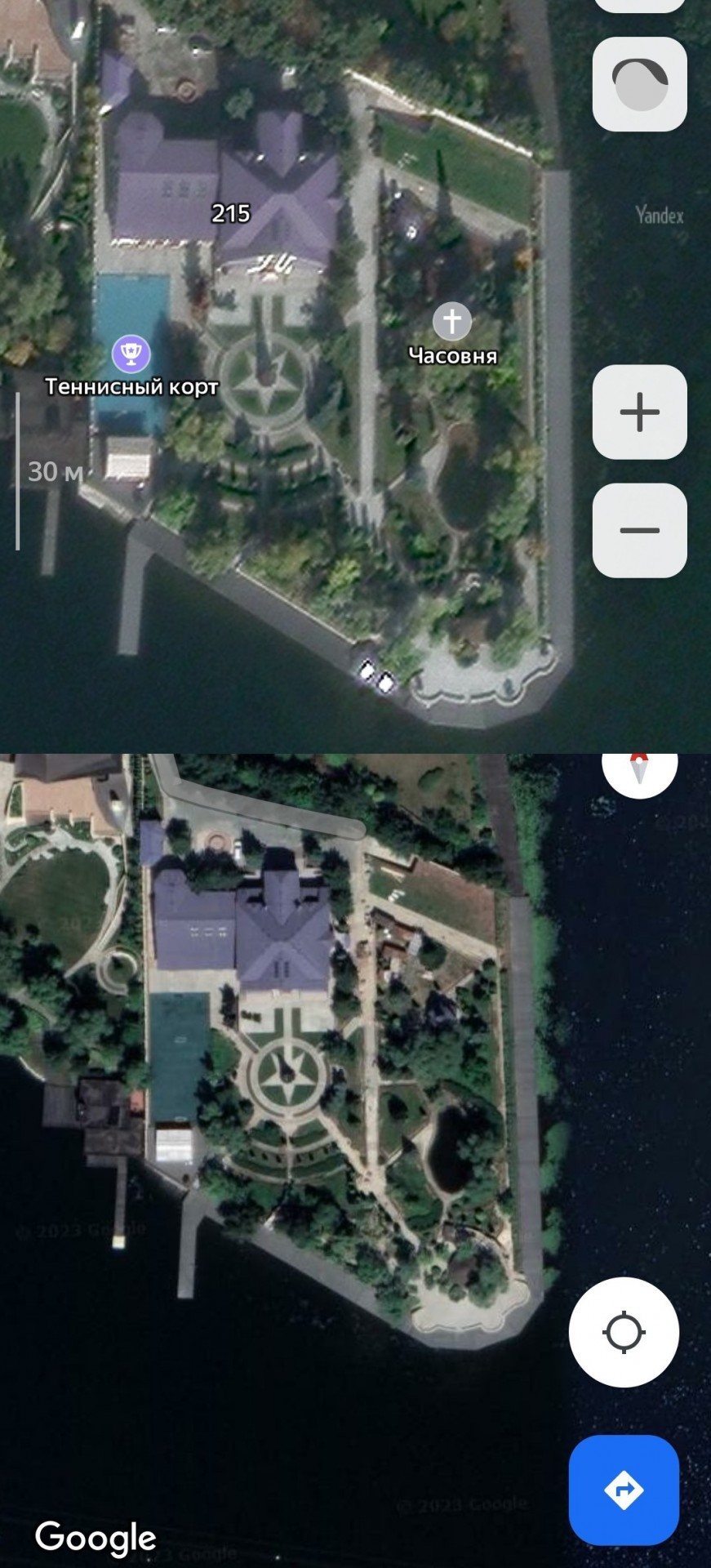Screen dimensions: 711x1568
Task: Enable location tracking with the crosshair control
Action: click(624, 1332)
